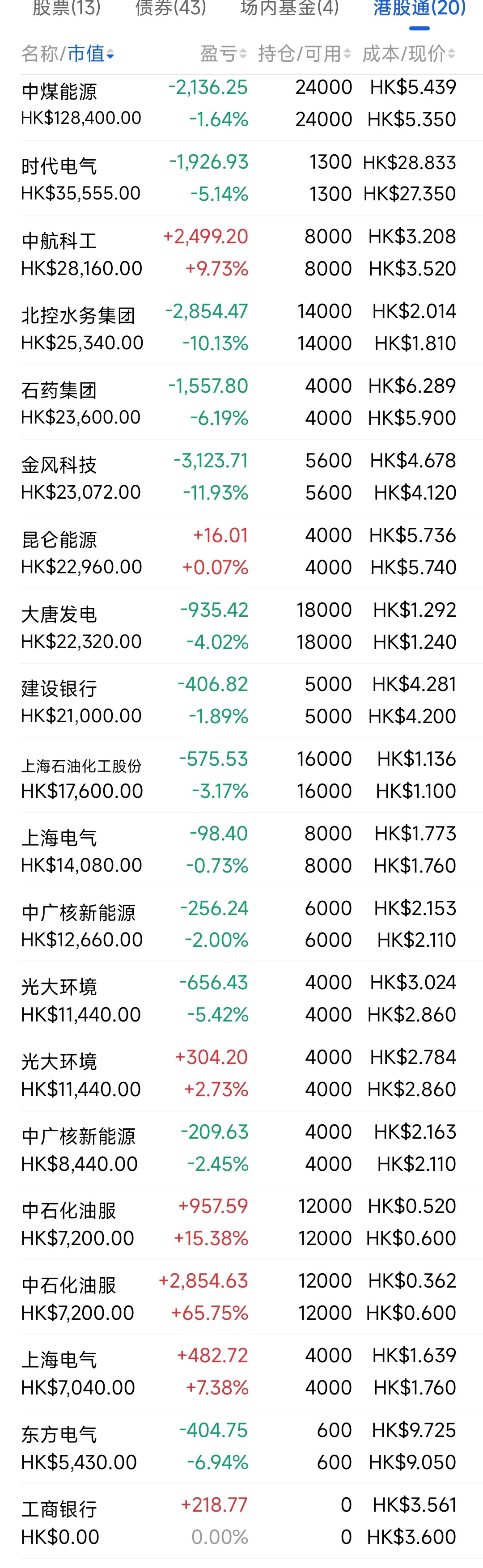The height and width of the screenshot is (1568, 483).
Task: Open the 昆仑能源 holding row
Action: tap(243, 551)
